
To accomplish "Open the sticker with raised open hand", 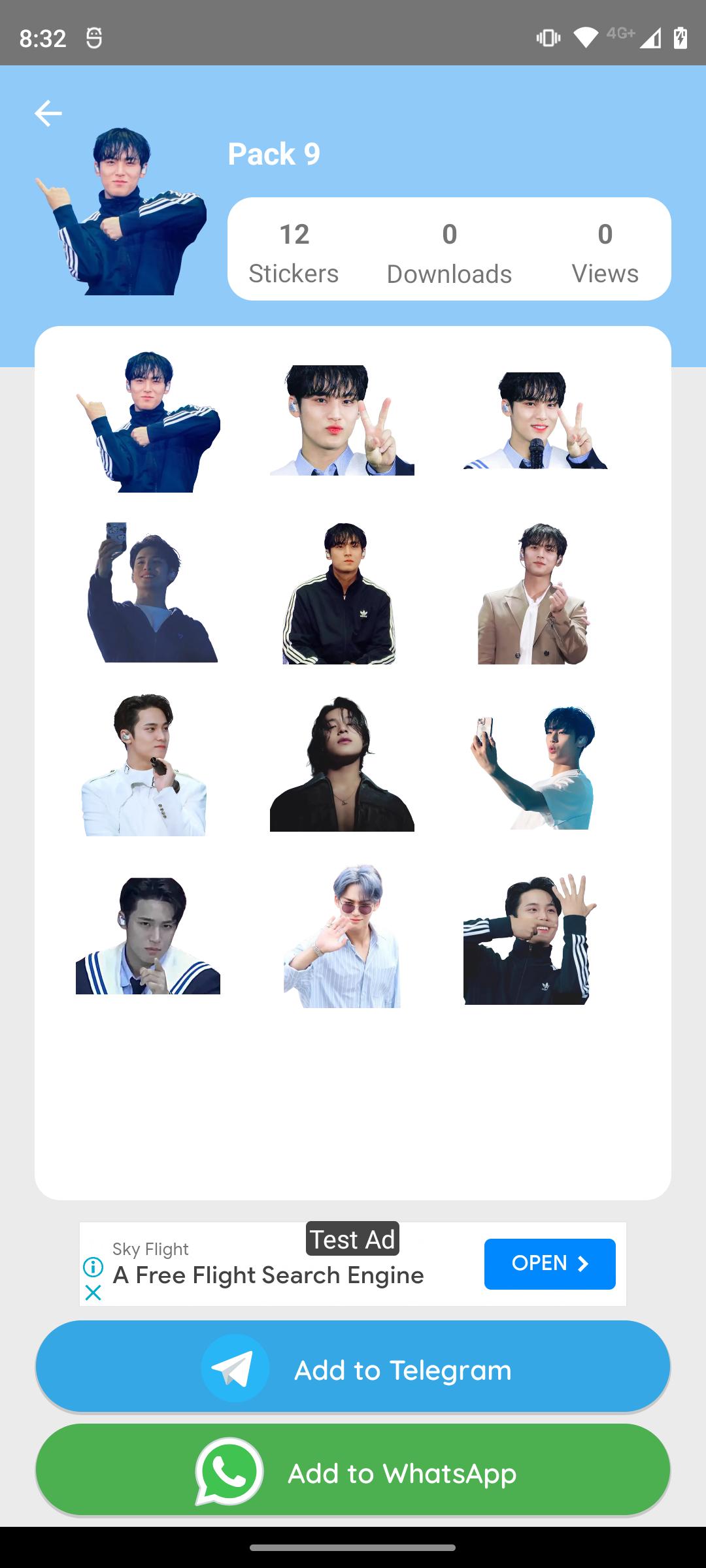I will [x=529, y=939].
